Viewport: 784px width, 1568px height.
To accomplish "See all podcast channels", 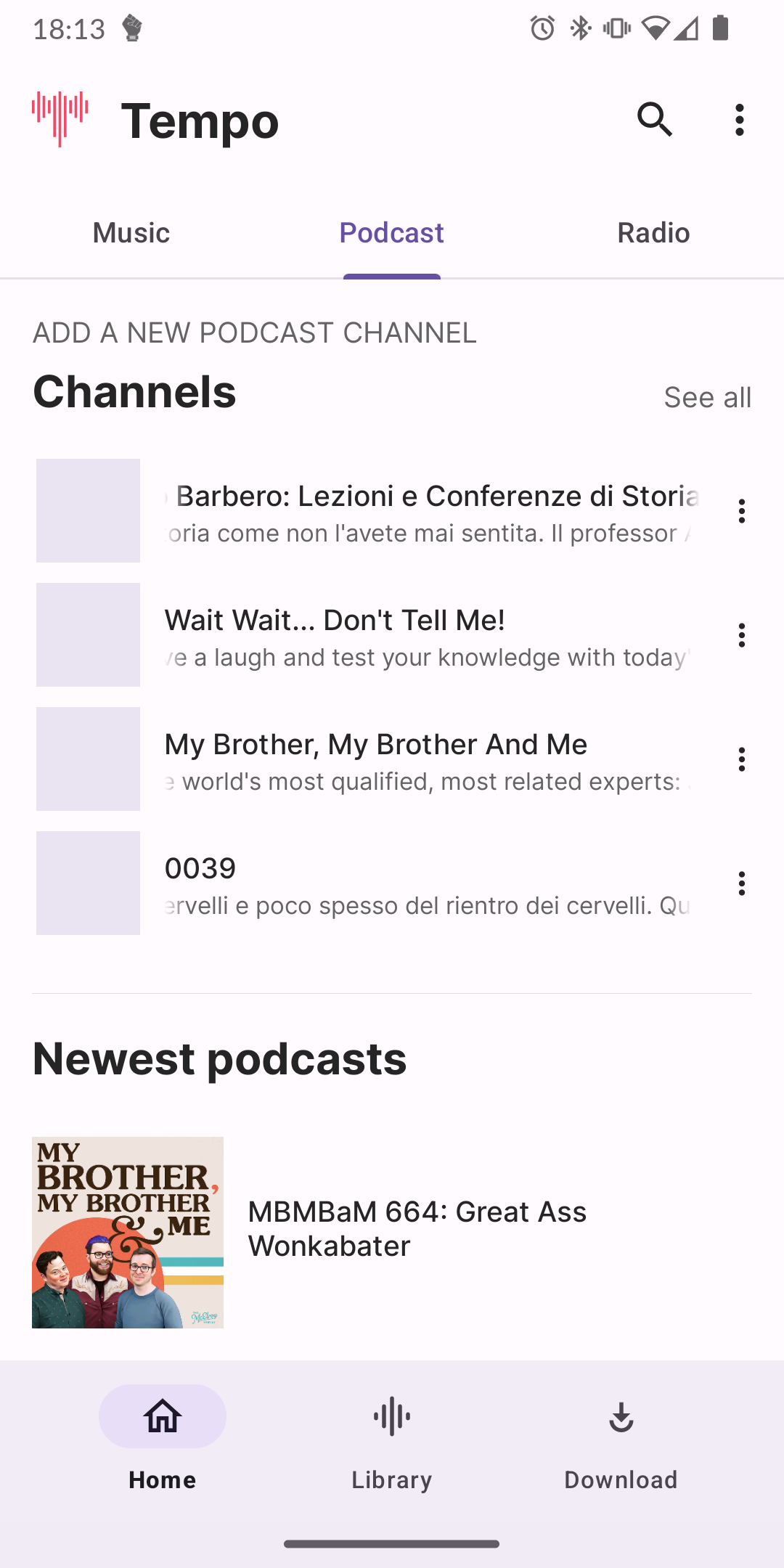I will point(707,398).
